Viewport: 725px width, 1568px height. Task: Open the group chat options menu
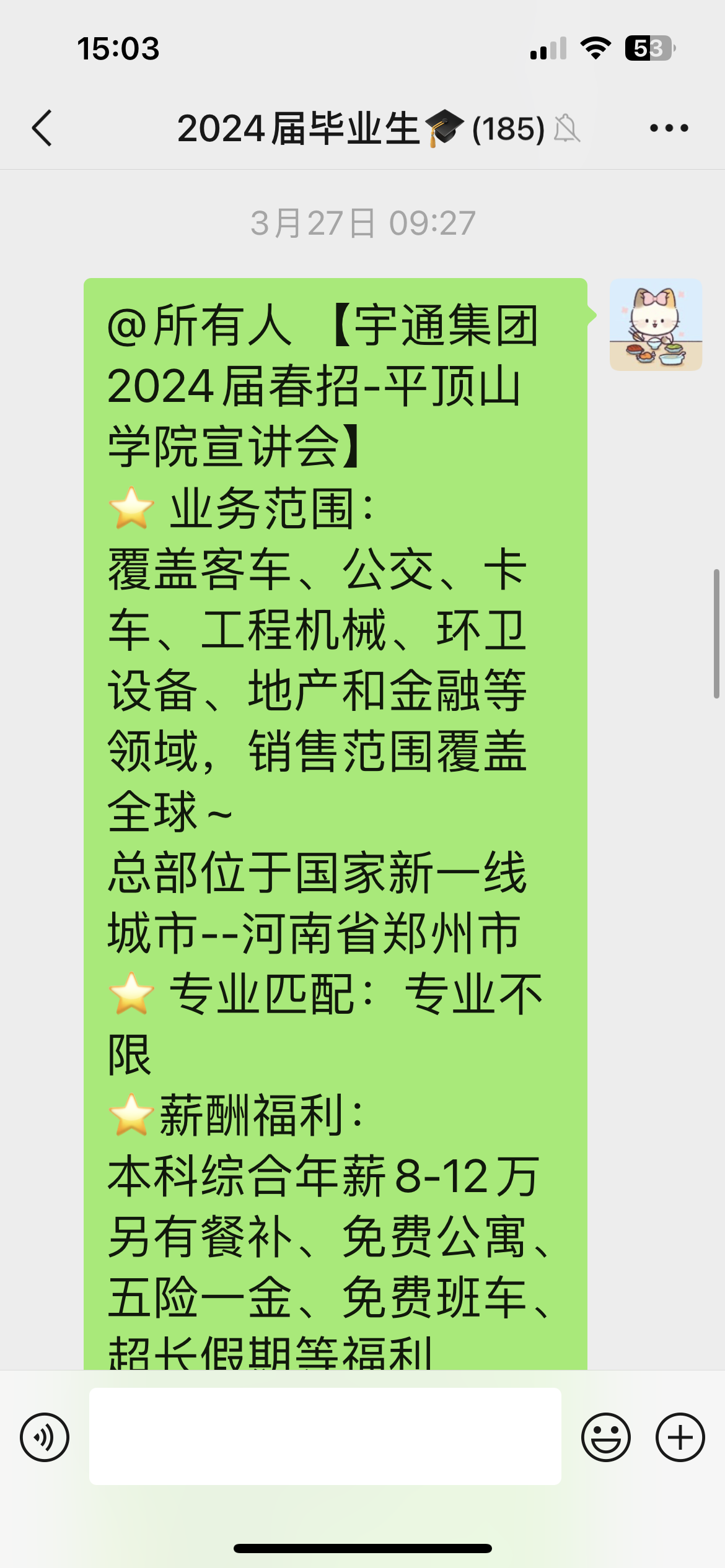[x=669, y=128]
